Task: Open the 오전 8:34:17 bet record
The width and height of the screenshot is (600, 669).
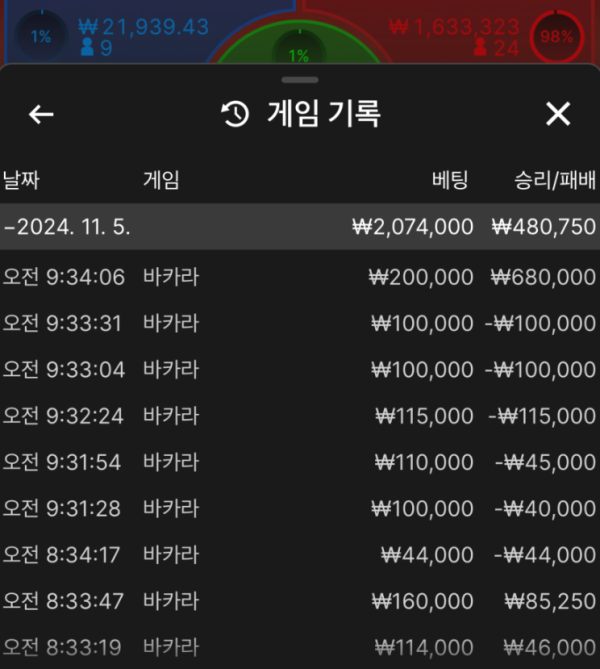Action: pos(300,555)
